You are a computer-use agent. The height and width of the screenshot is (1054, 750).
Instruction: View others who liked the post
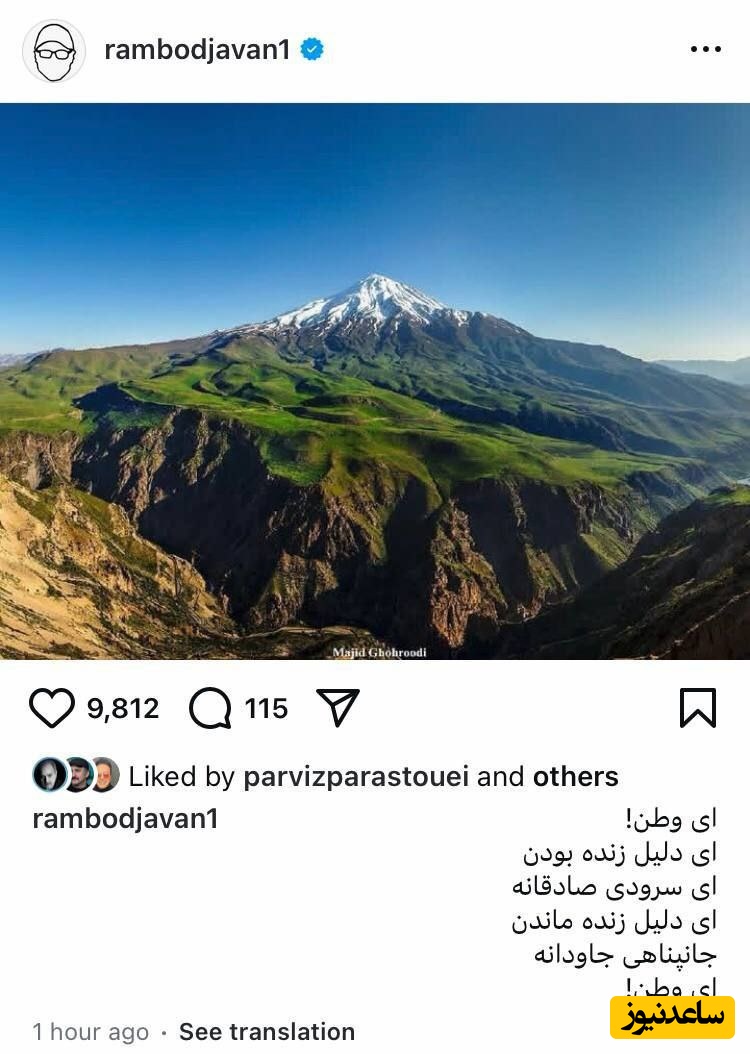575,776
